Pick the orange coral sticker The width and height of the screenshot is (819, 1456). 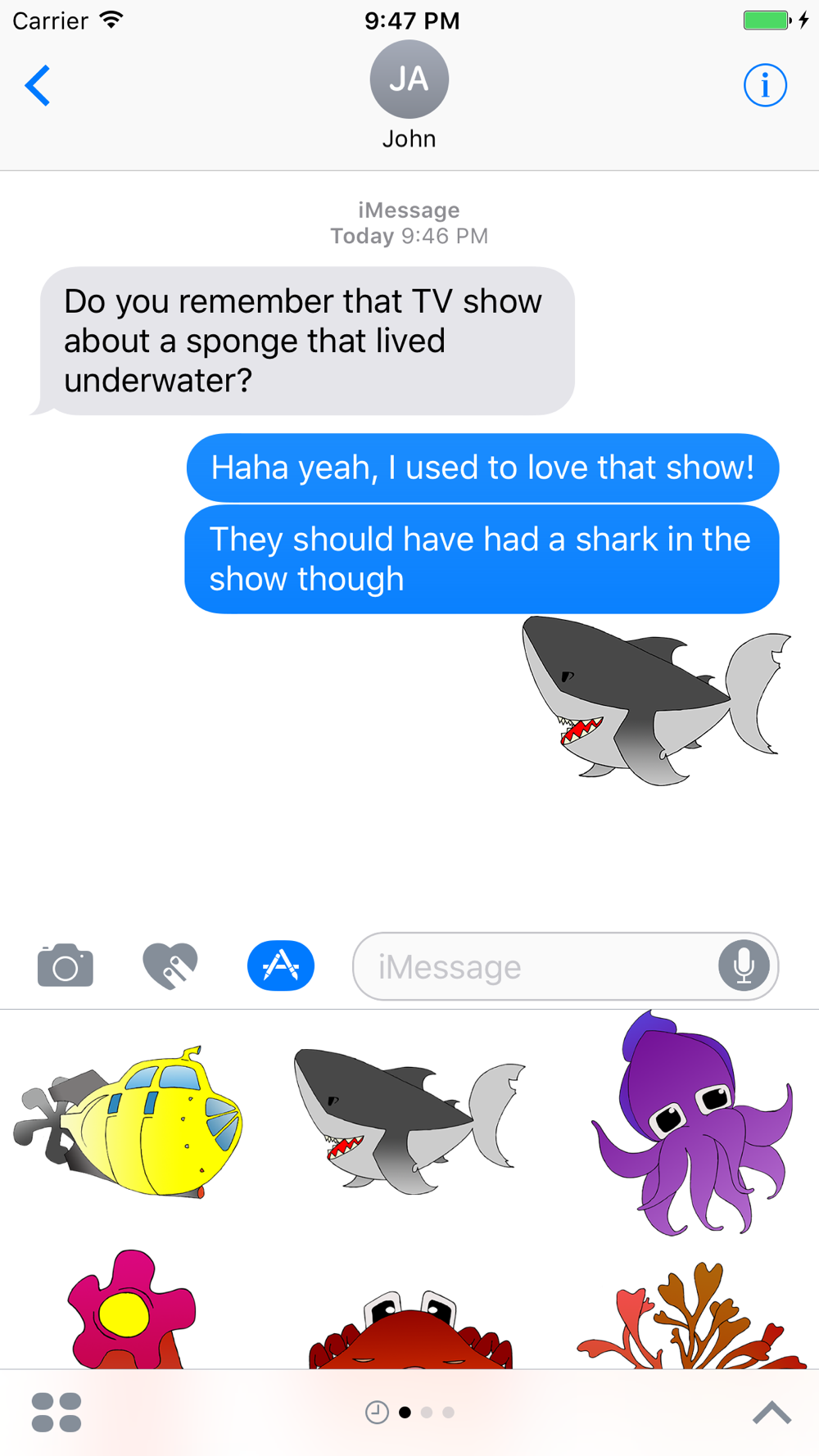(692, 1318)
